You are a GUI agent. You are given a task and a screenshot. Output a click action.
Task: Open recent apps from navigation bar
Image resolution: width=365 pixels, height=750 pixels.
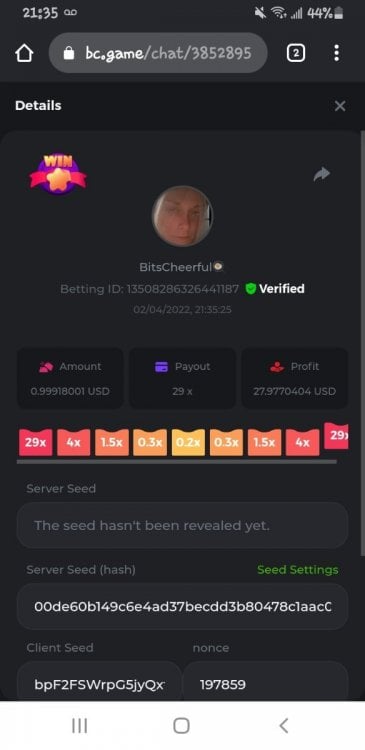point(79,726)
